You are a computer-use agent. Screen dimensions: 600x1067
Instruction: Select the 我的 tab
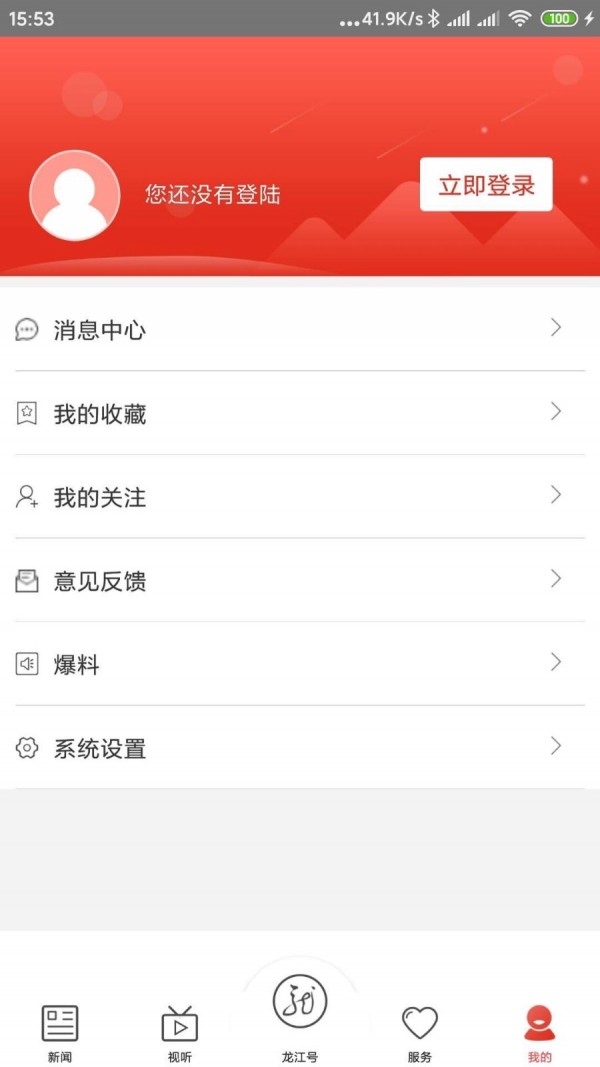[x=539, y=1033]
